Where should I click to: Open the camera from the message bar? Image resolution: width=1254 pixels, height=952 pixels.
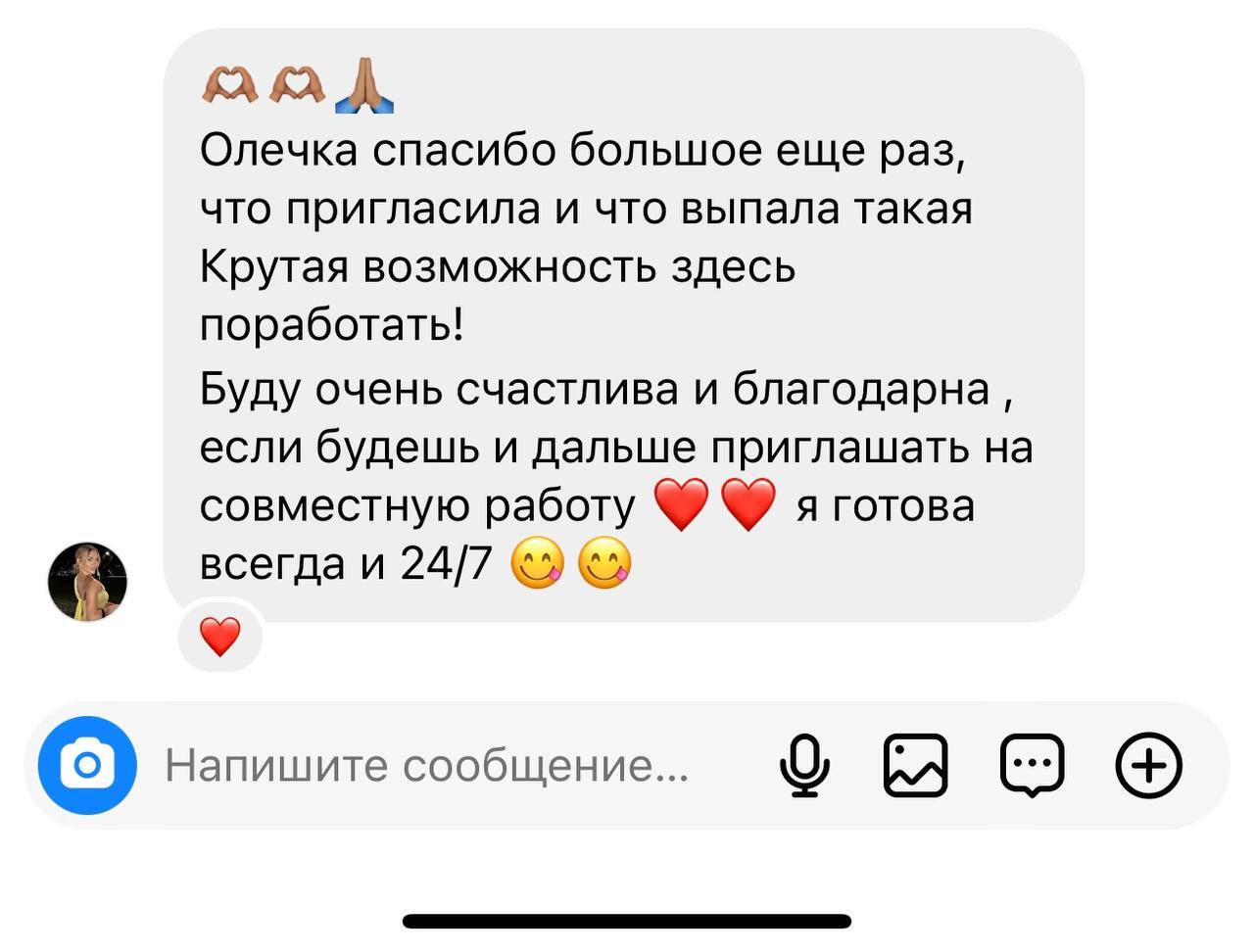87,765
